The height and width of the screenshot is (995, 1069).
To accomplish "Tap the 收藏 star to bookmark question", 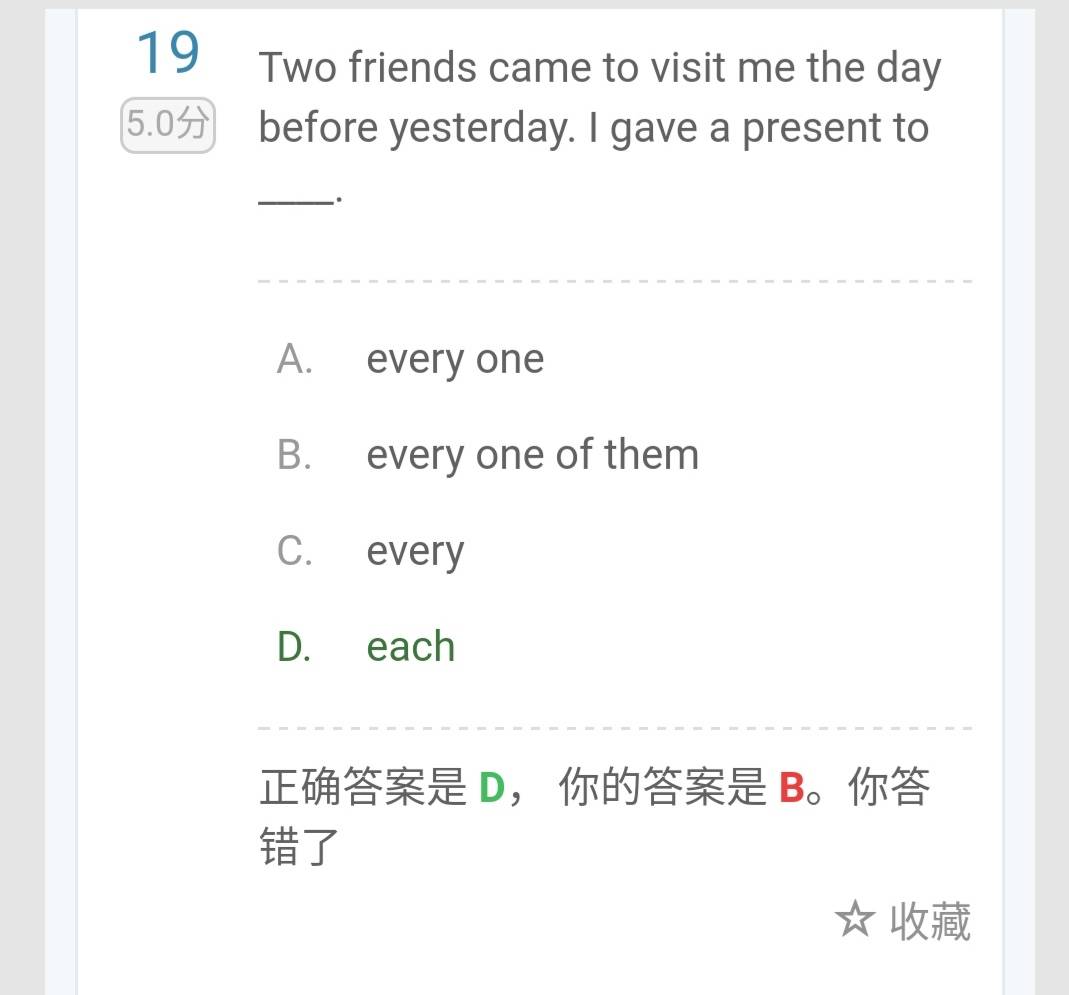I will coord(901,921).
